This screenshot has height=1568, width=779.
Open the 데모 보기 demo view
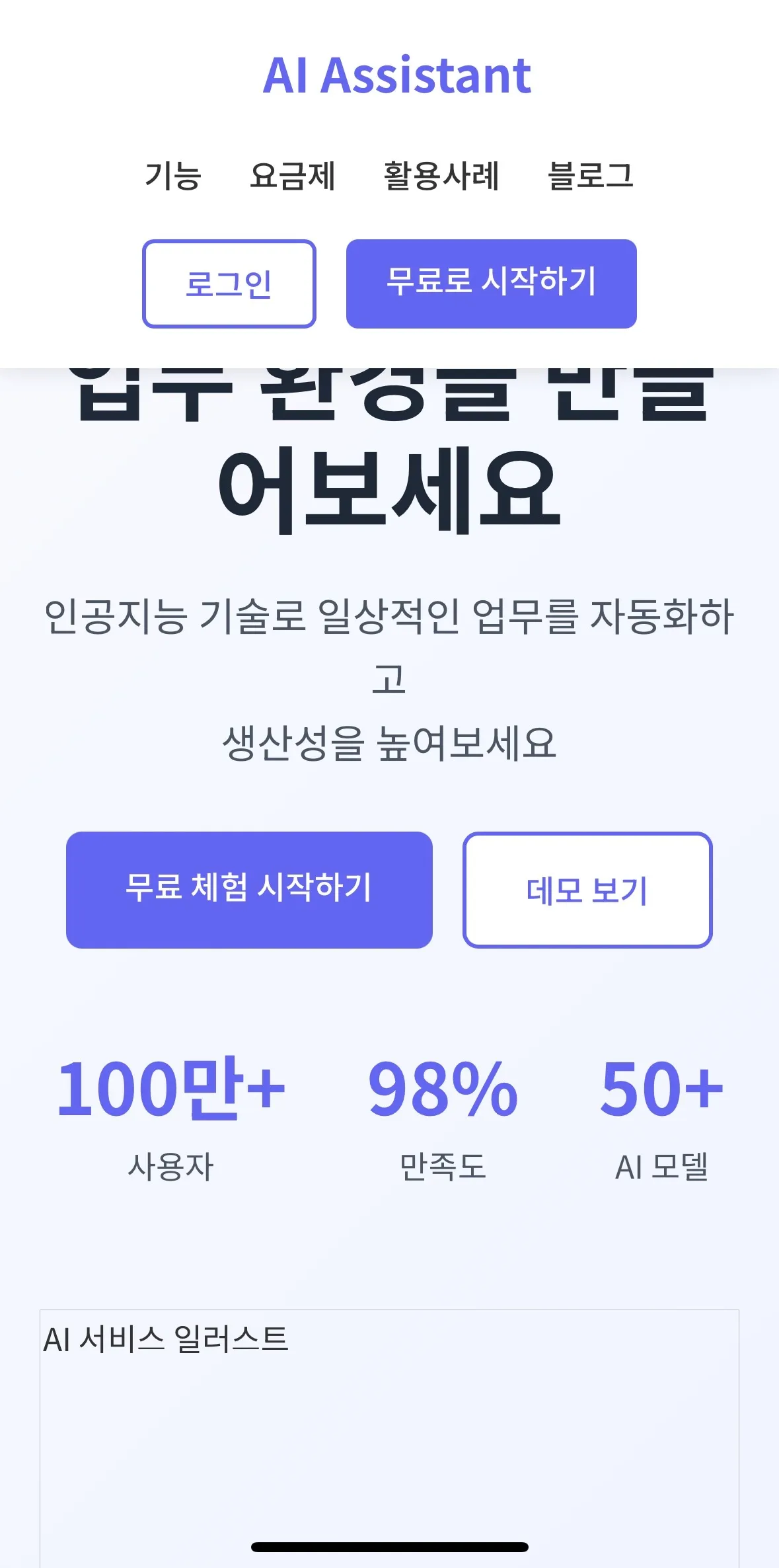(x=588, y=891)
